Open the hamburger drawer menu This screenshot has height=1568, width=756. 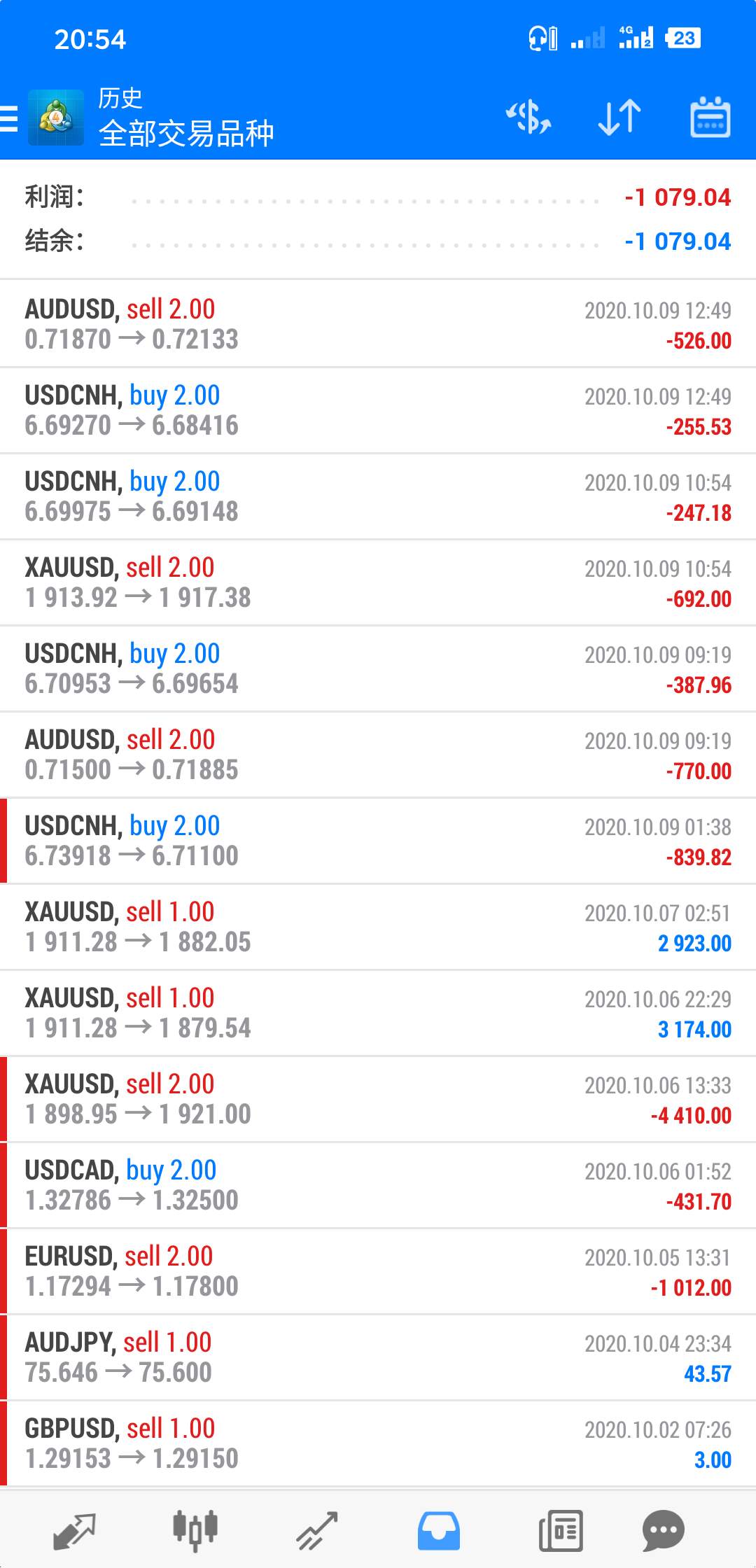[x=8, y=118]
